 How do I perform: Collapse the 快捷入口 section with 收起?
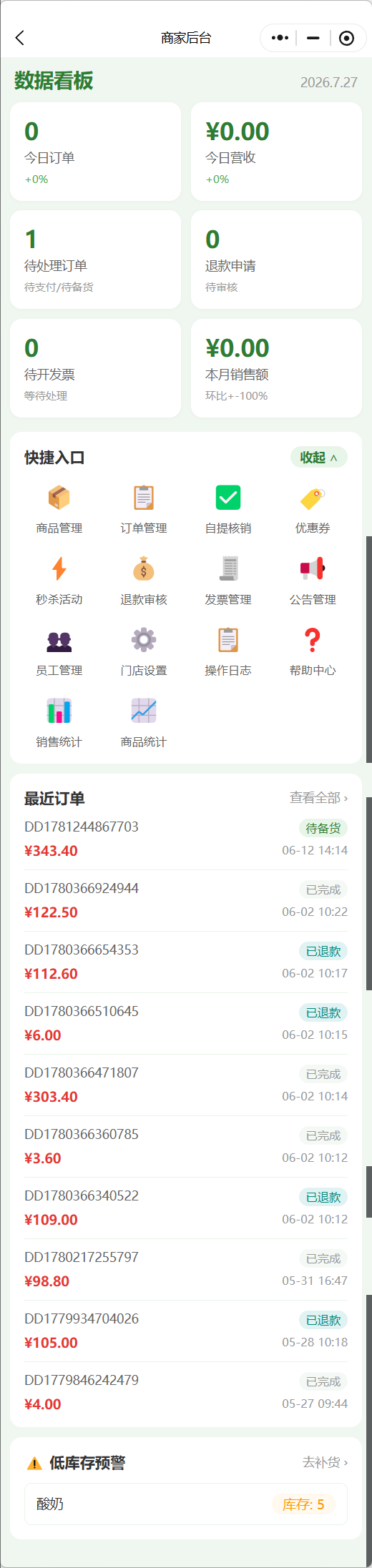318,458
